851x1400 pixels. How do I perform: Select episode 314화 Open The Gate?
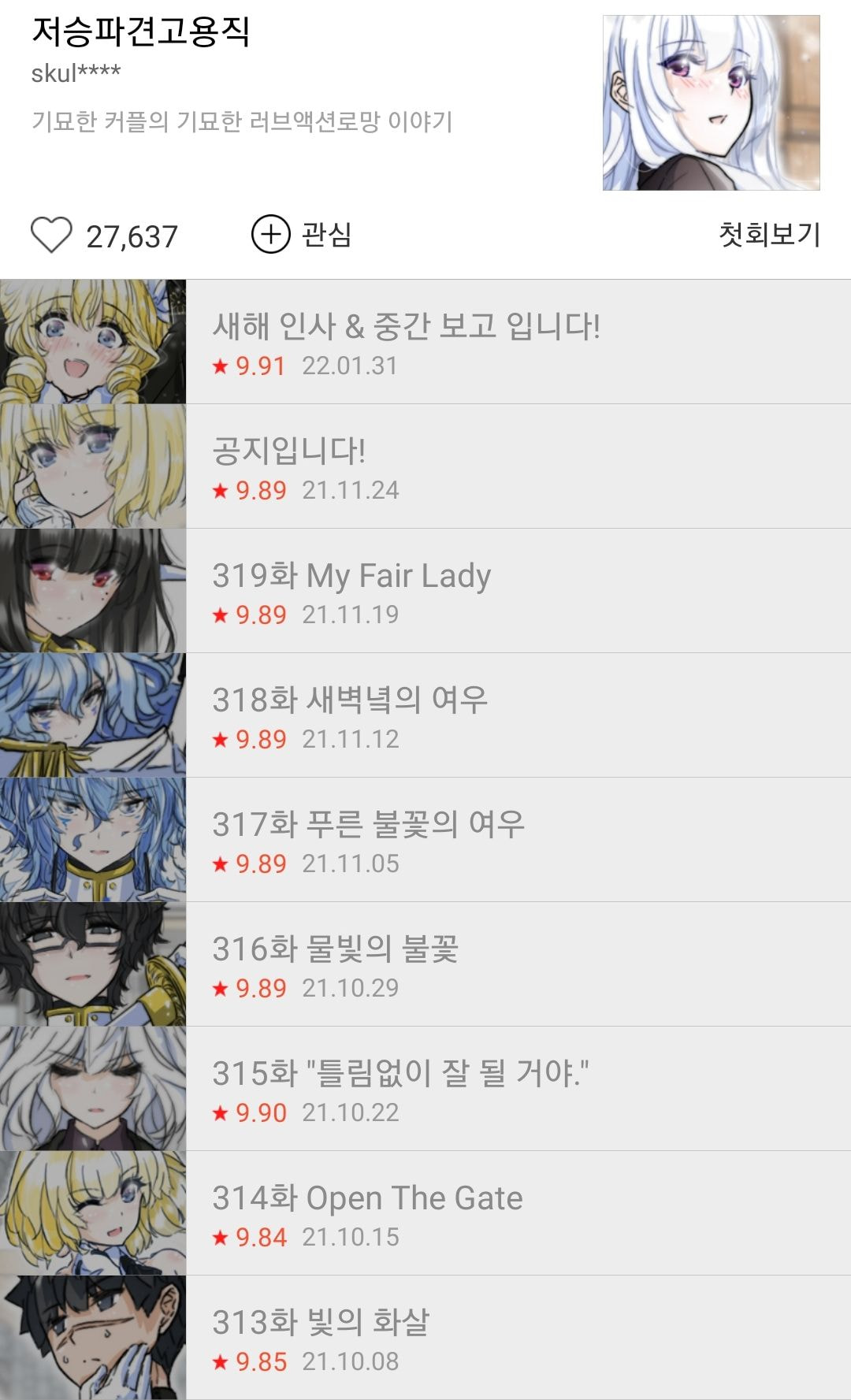click(x=425, y=1213)
